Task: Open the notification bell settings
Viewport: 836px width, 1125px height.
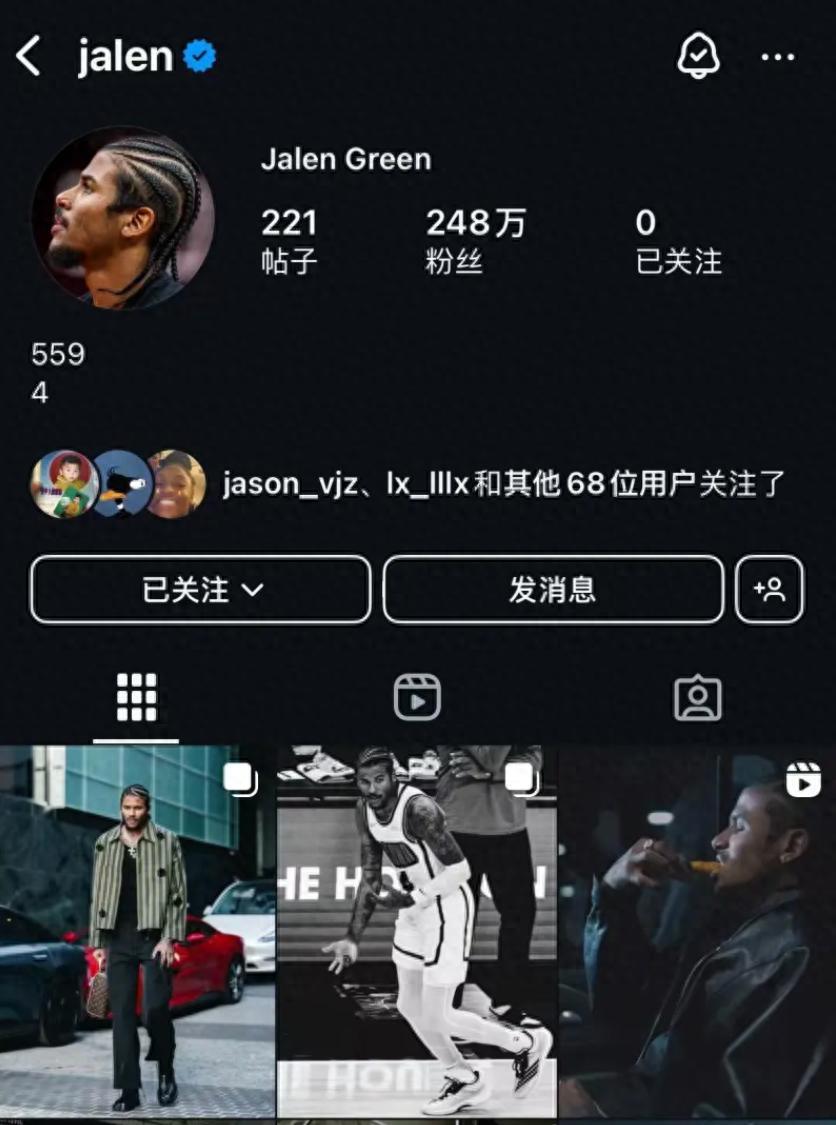Action: [697, 57]
